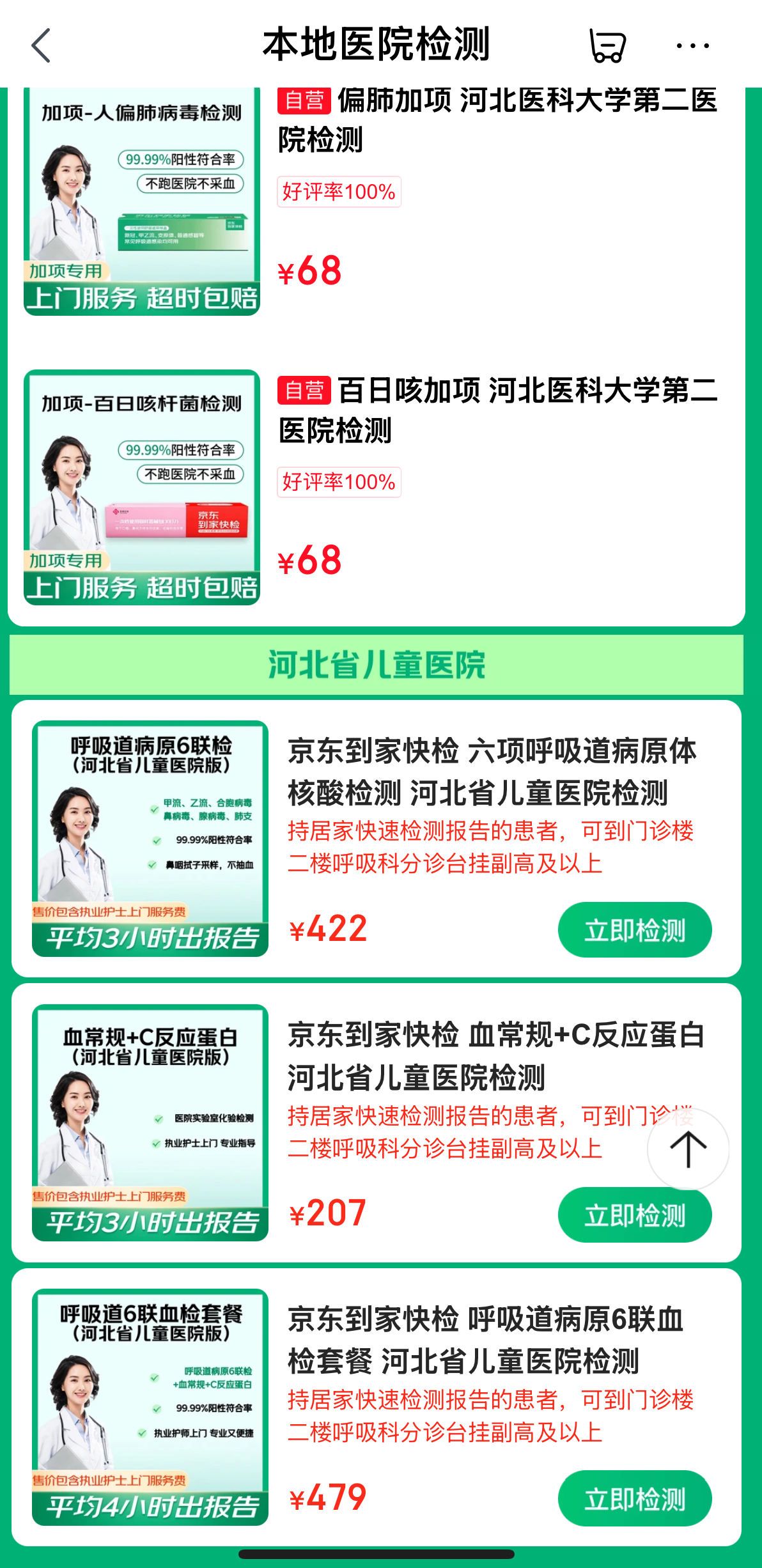Tap 立即检测 for the ¥422 six-pathogen test
The image size is (762, 1568).
coord(634,930)
